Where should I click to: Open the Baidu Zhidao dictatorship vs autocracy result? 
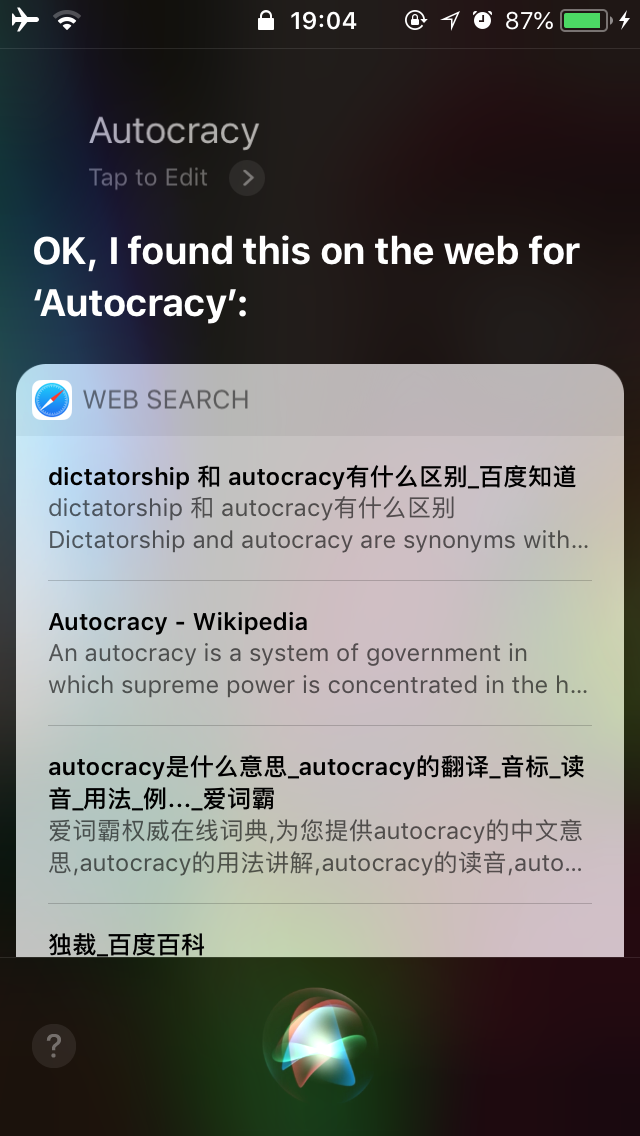click(x=319, y=508)
